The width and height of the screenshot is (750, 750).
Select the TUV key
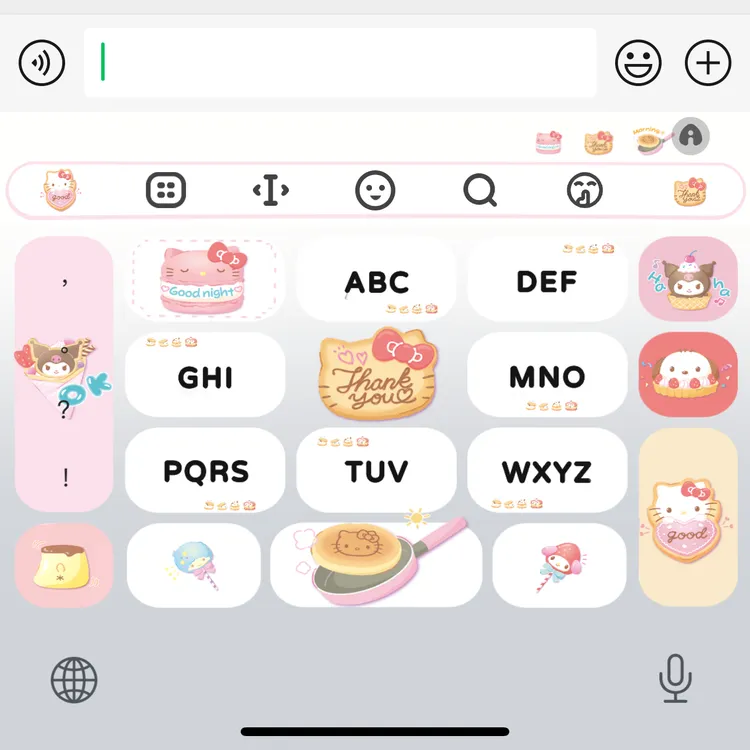[377, 471]
